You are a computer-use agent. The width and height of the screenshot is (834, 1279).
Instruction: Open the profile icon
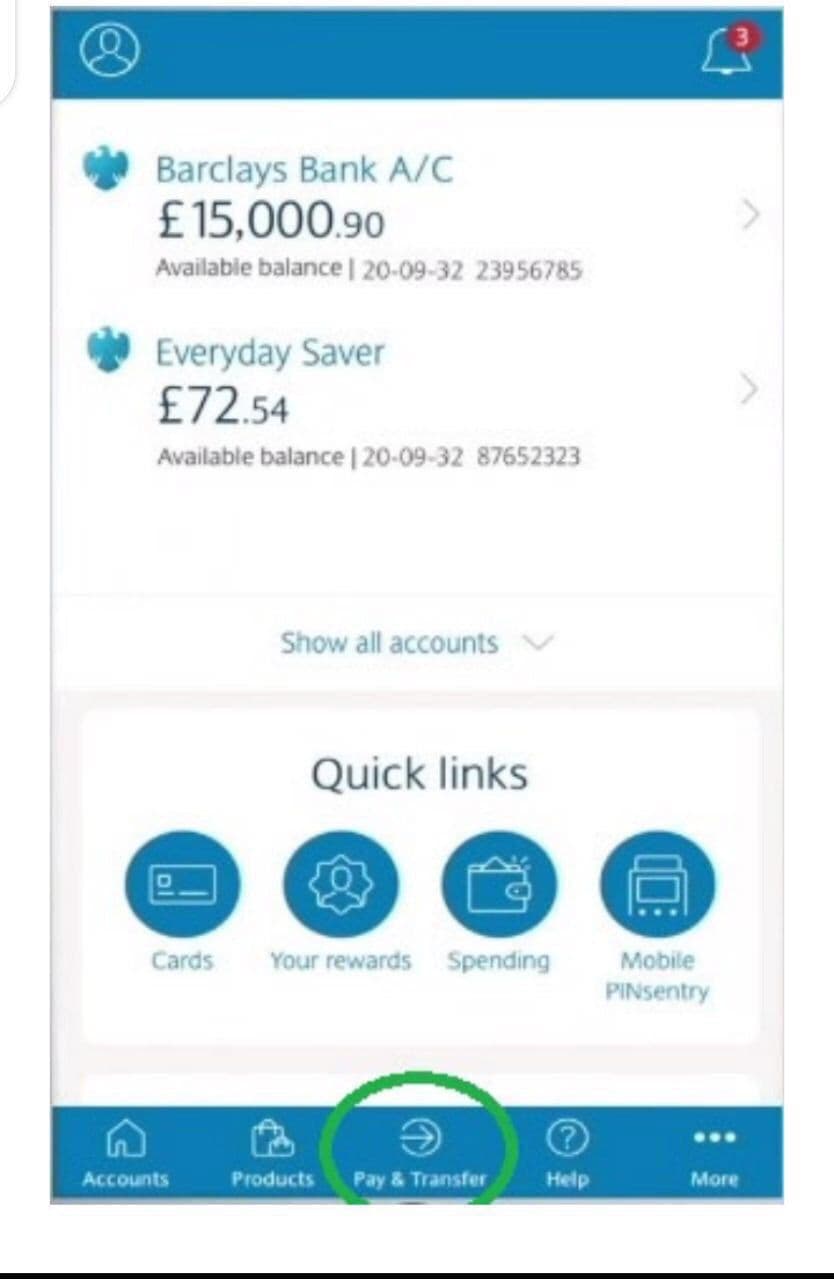[x=109, y=50]
